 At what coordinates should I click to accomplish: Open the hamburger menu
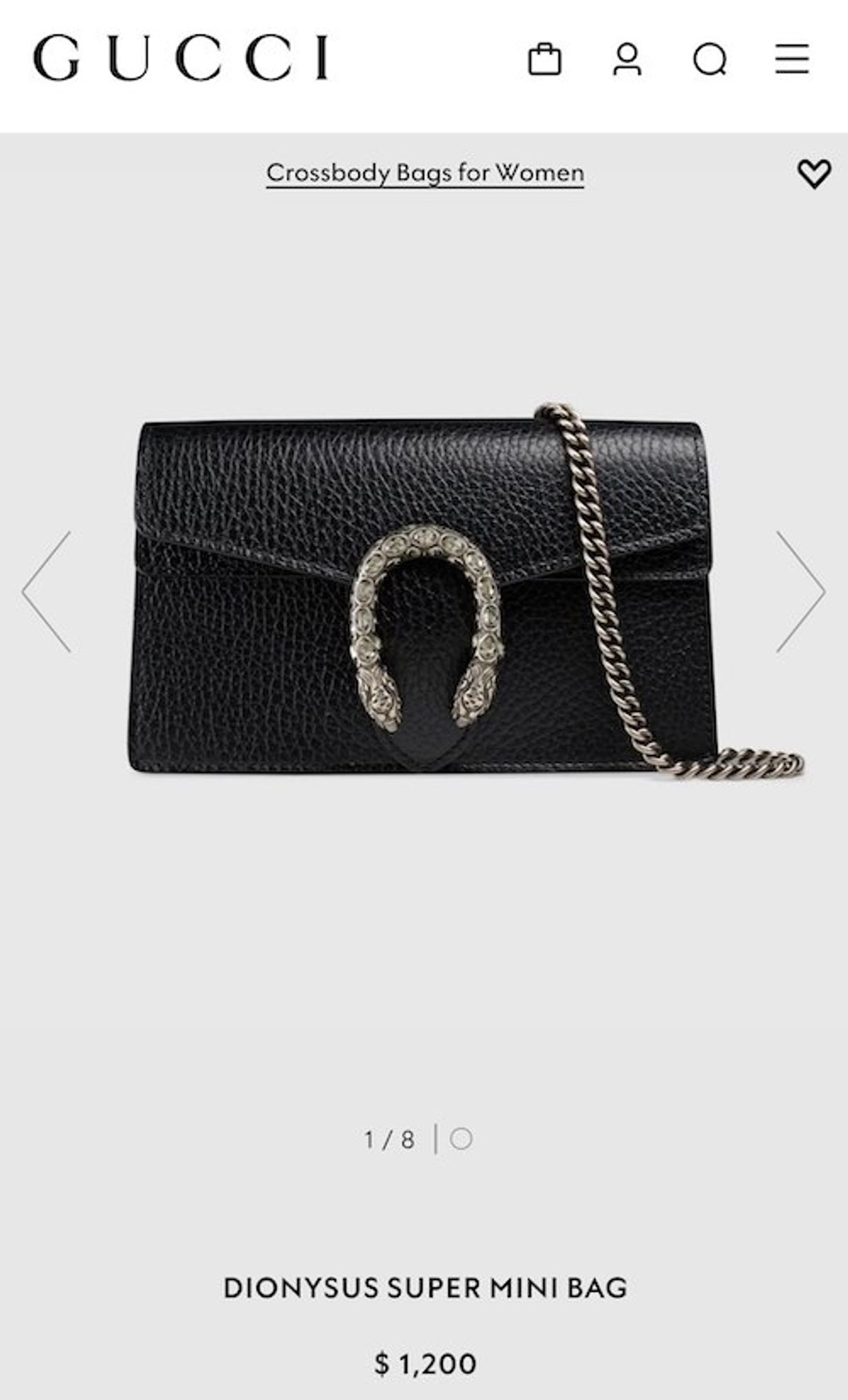(791, 59)
